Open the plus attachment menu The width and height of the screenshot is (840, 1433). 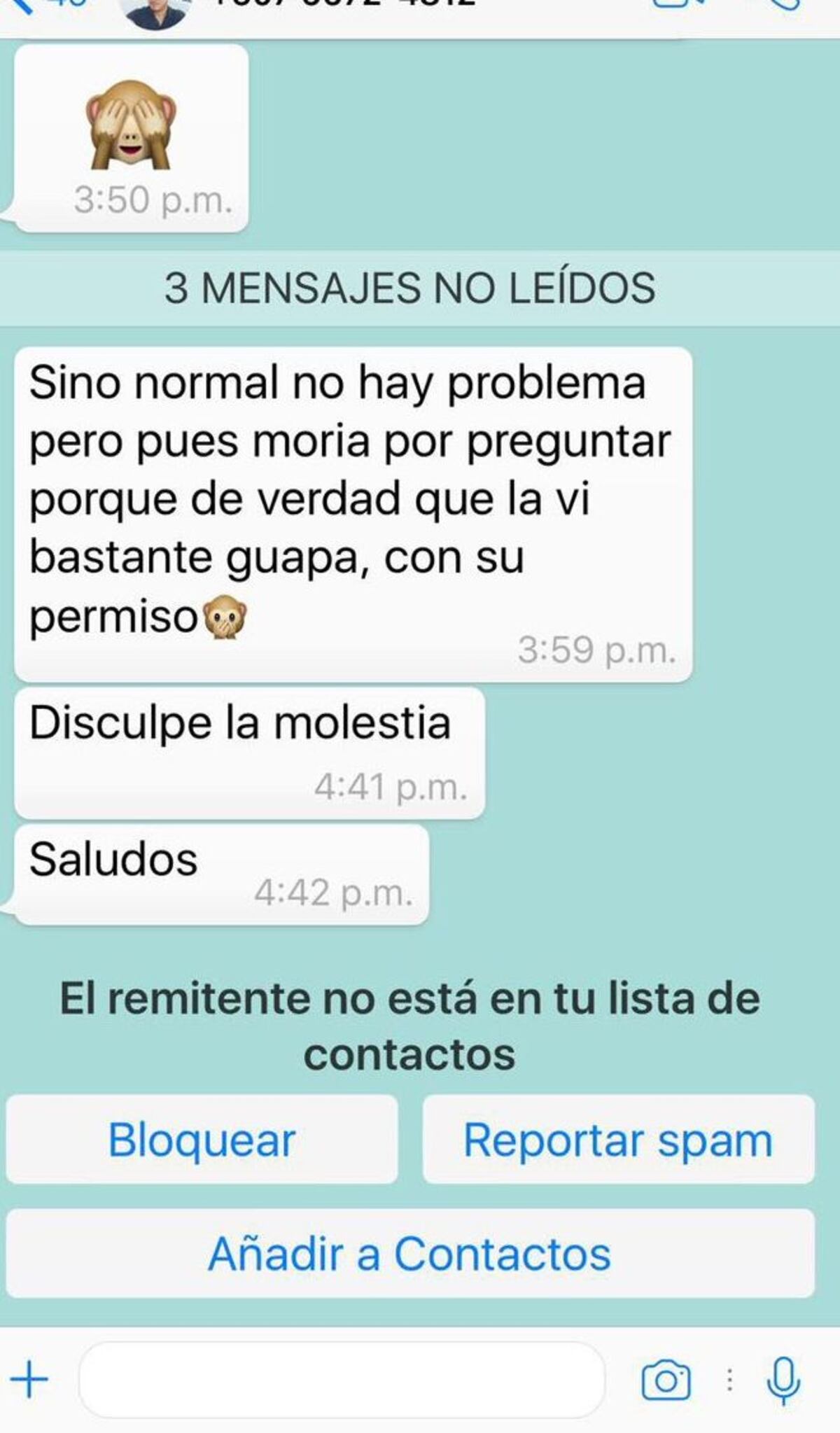pos(29,1380)
